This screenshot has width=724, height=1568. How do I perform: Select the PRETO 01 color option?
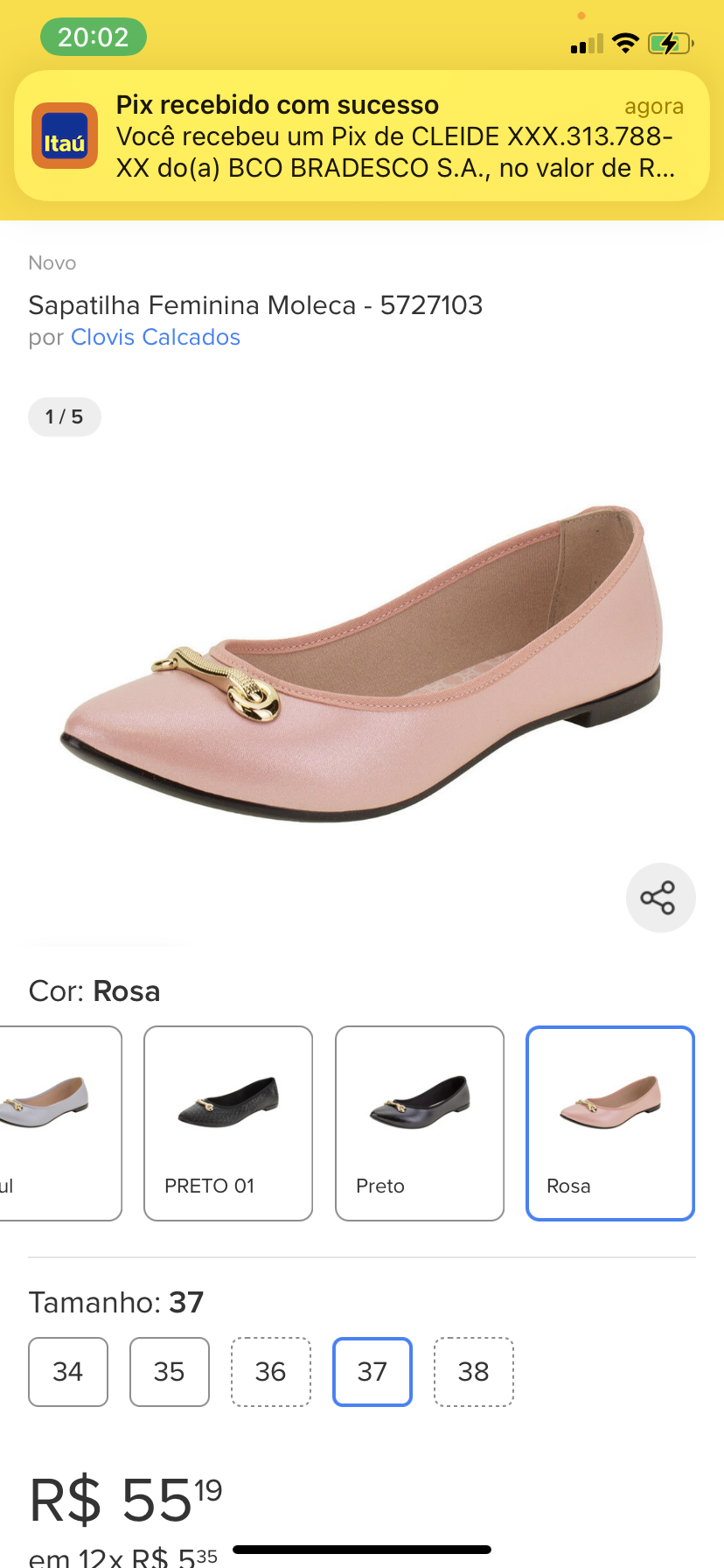pyautogui.click(x=228, y=1123)
